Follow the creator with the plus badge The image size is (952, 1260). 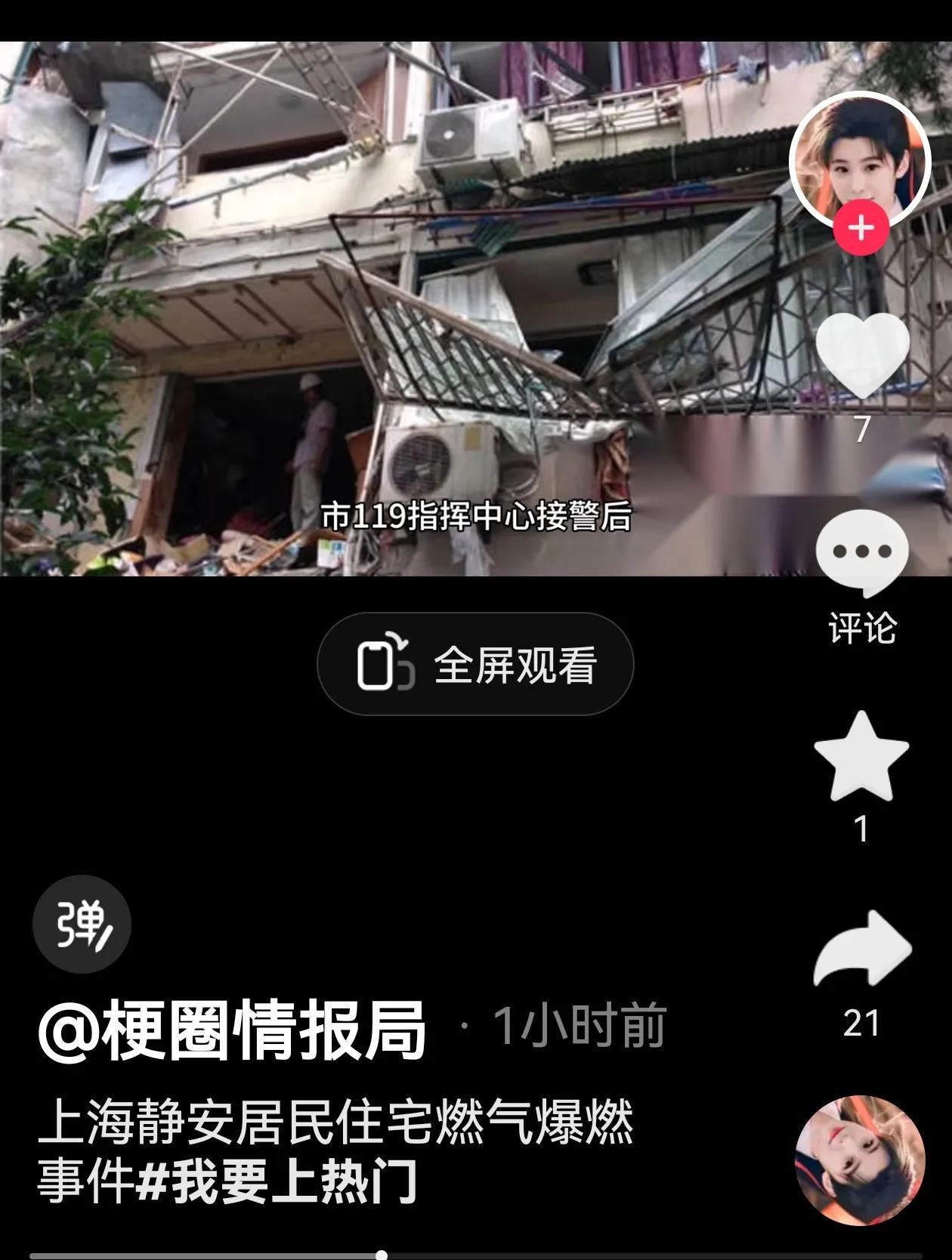coord(861,228)
